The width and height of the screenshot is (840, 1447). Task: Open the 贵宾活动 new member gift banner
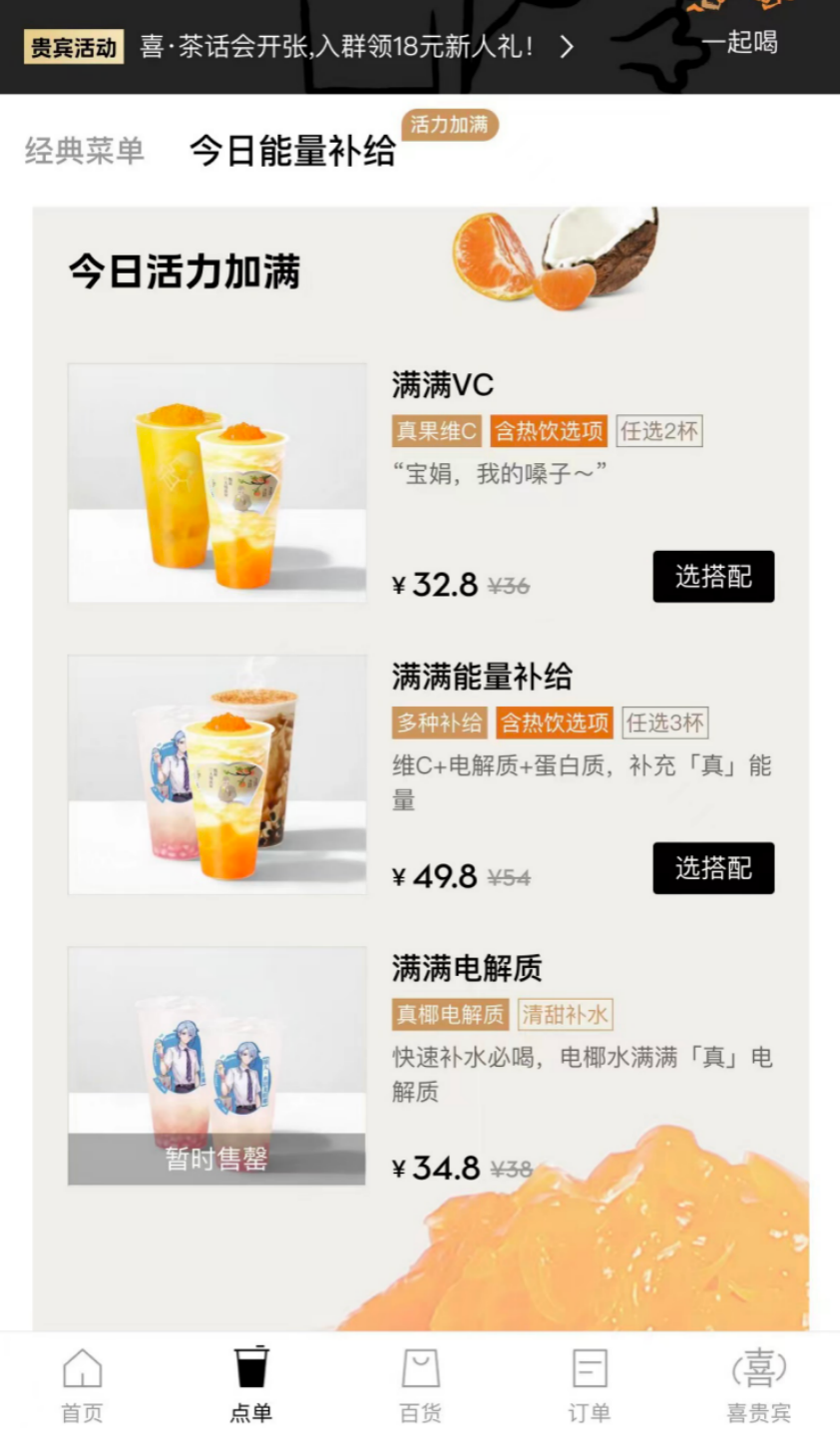coord(299,47)
